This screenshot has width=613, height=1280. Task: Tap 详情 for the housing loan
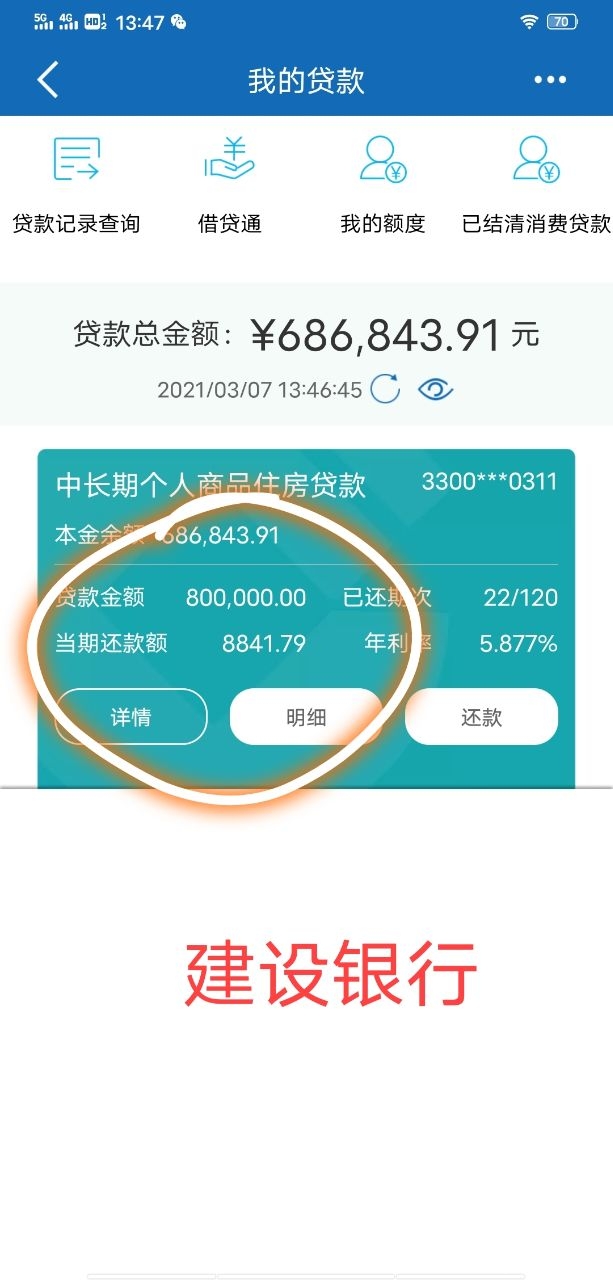(x=131, y=717)
